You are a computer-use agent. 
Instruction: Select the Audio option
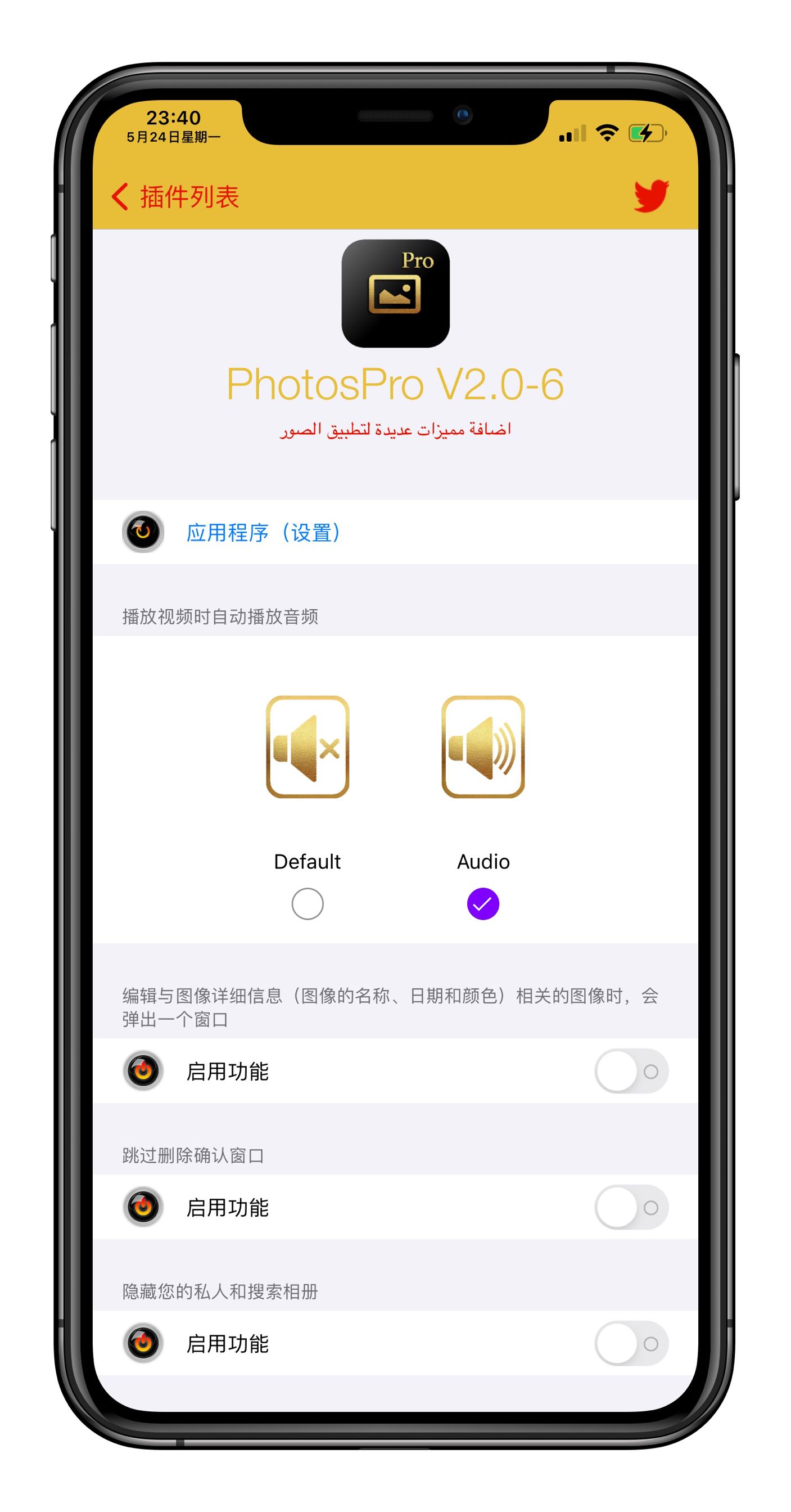click(482, 903)
